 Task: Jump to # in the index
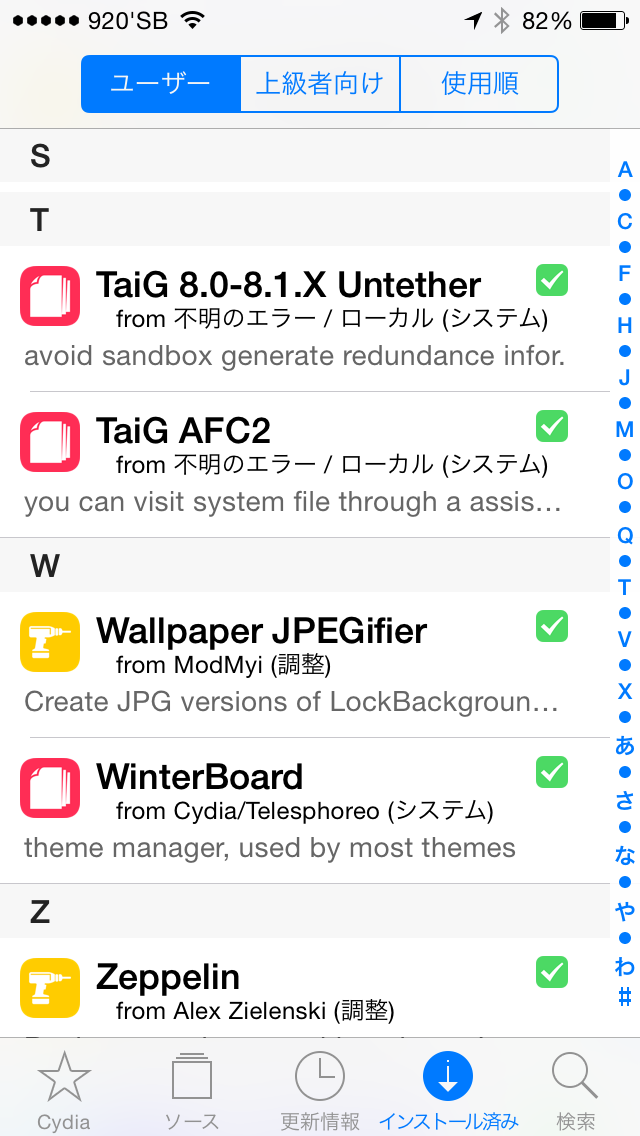[625, 998]
